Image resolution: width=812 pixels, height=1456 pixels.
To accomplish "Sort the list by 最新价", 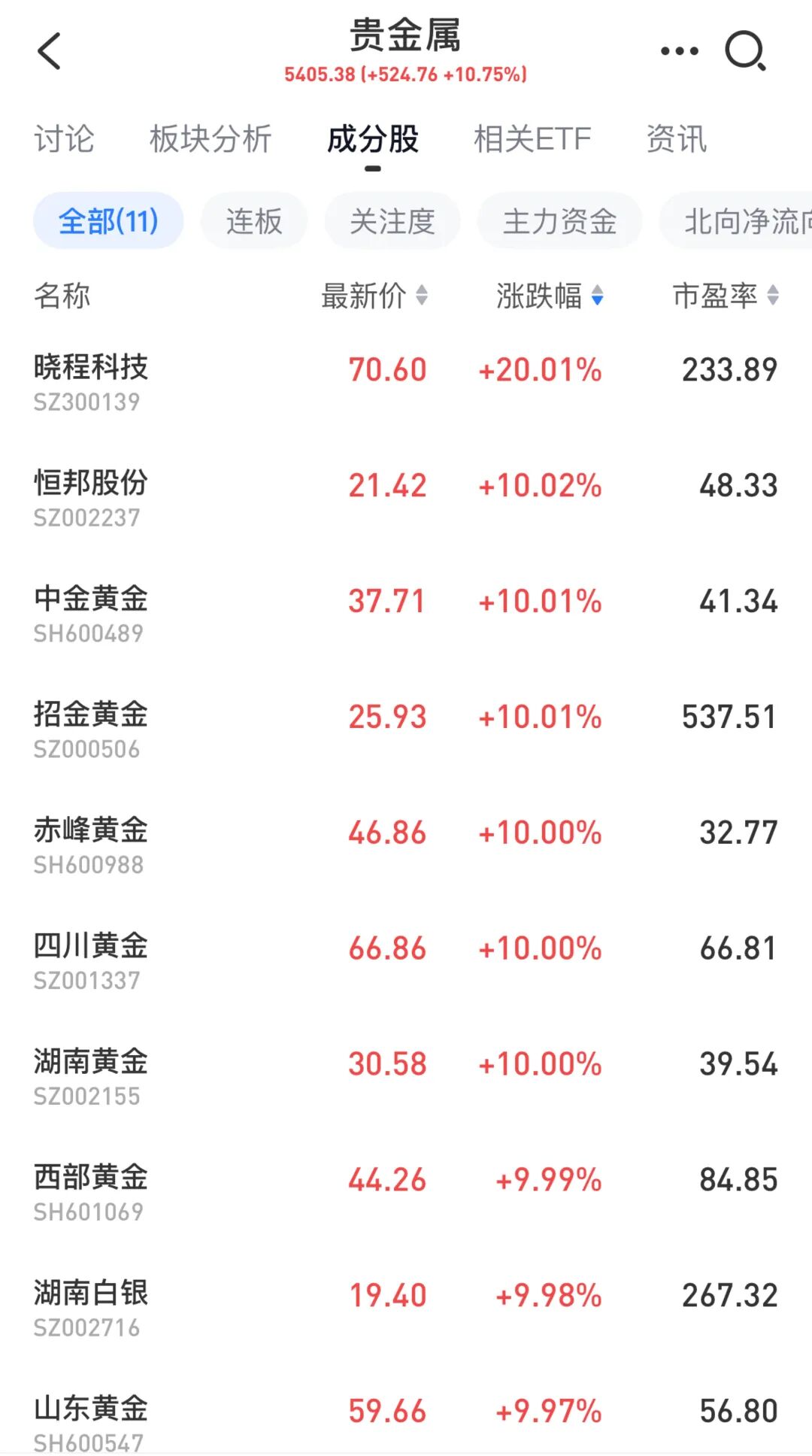I will [374, 296].
